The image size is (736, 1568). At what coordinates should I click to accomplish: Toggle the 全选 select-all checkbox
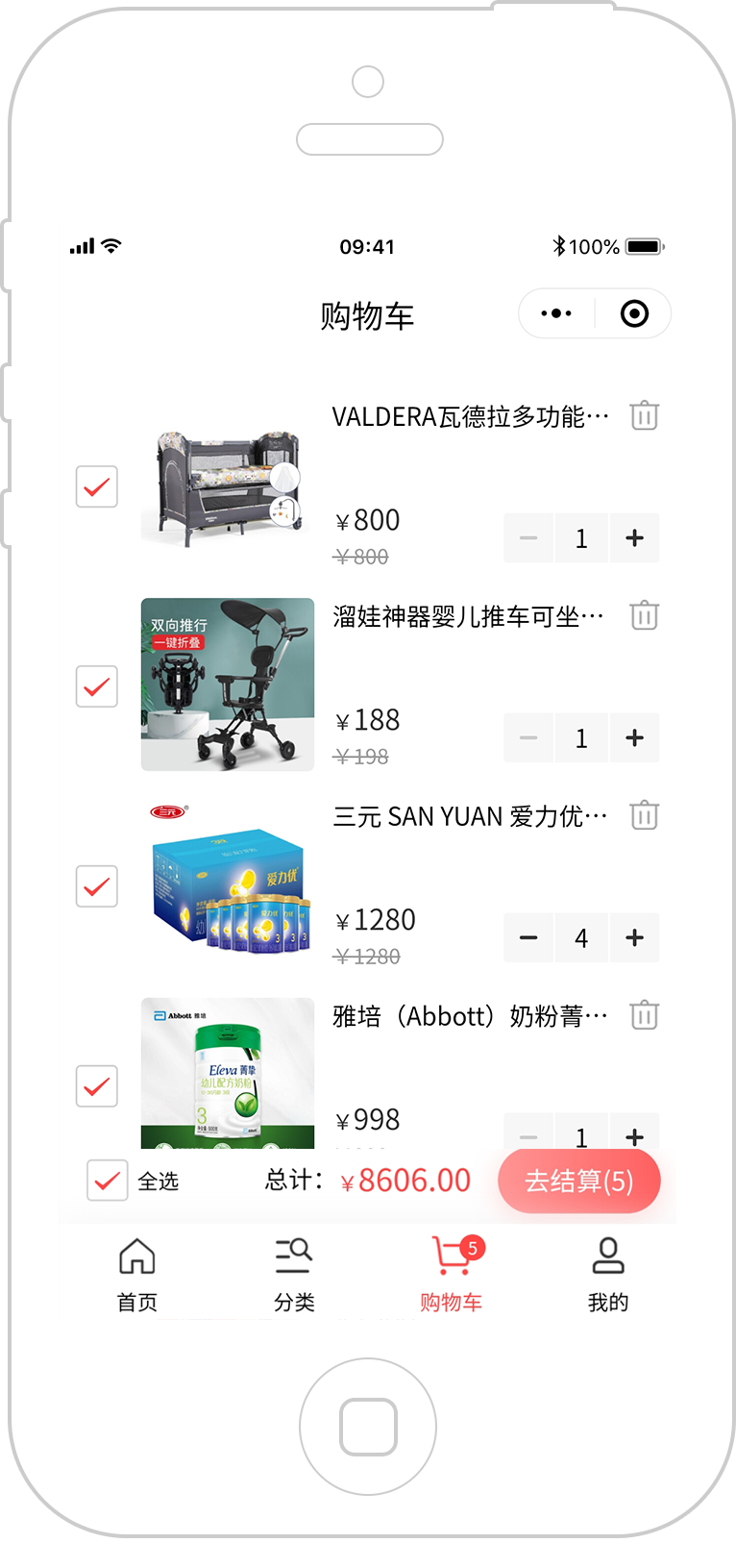pyautogui.click(x=108, y=1181)
